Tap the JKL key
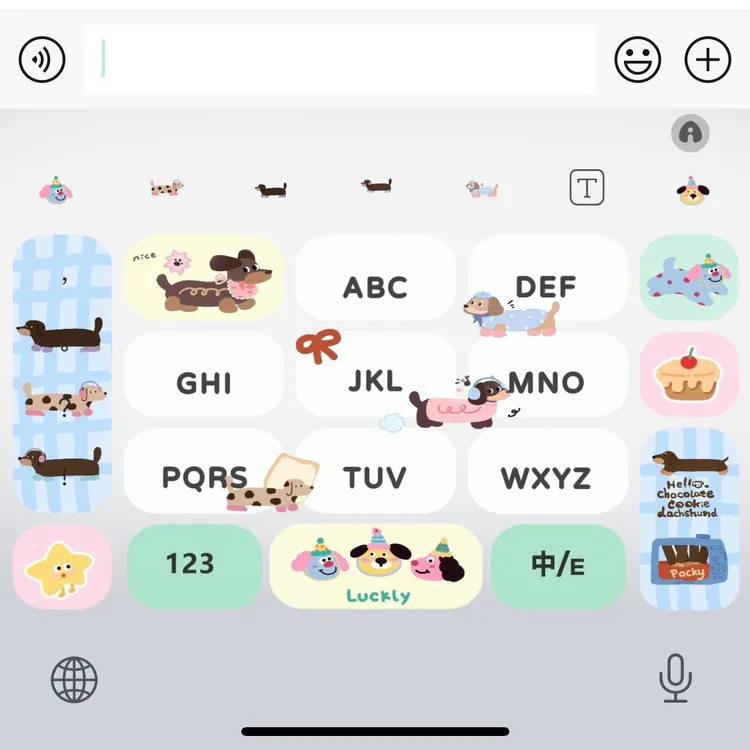This screenshot has height=750, width=750. (x=376, y=382)
